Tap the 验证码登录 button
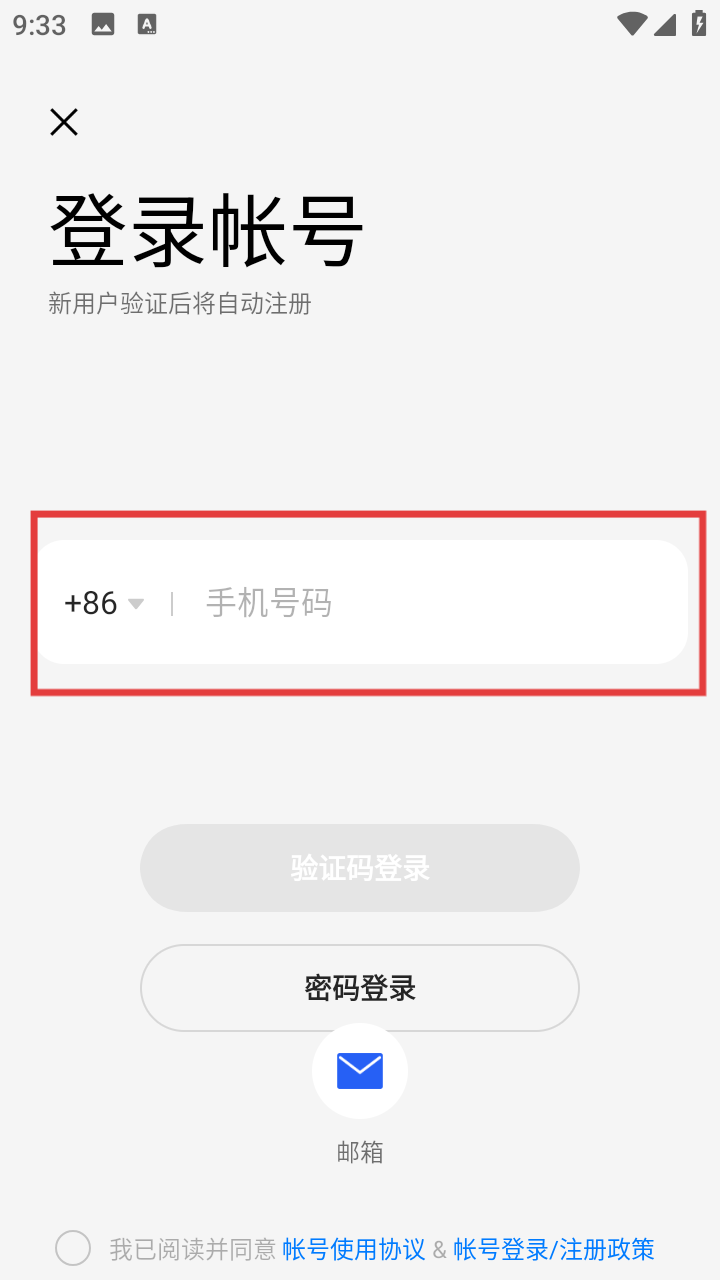720x1280 pixels. tap(360, 868)
